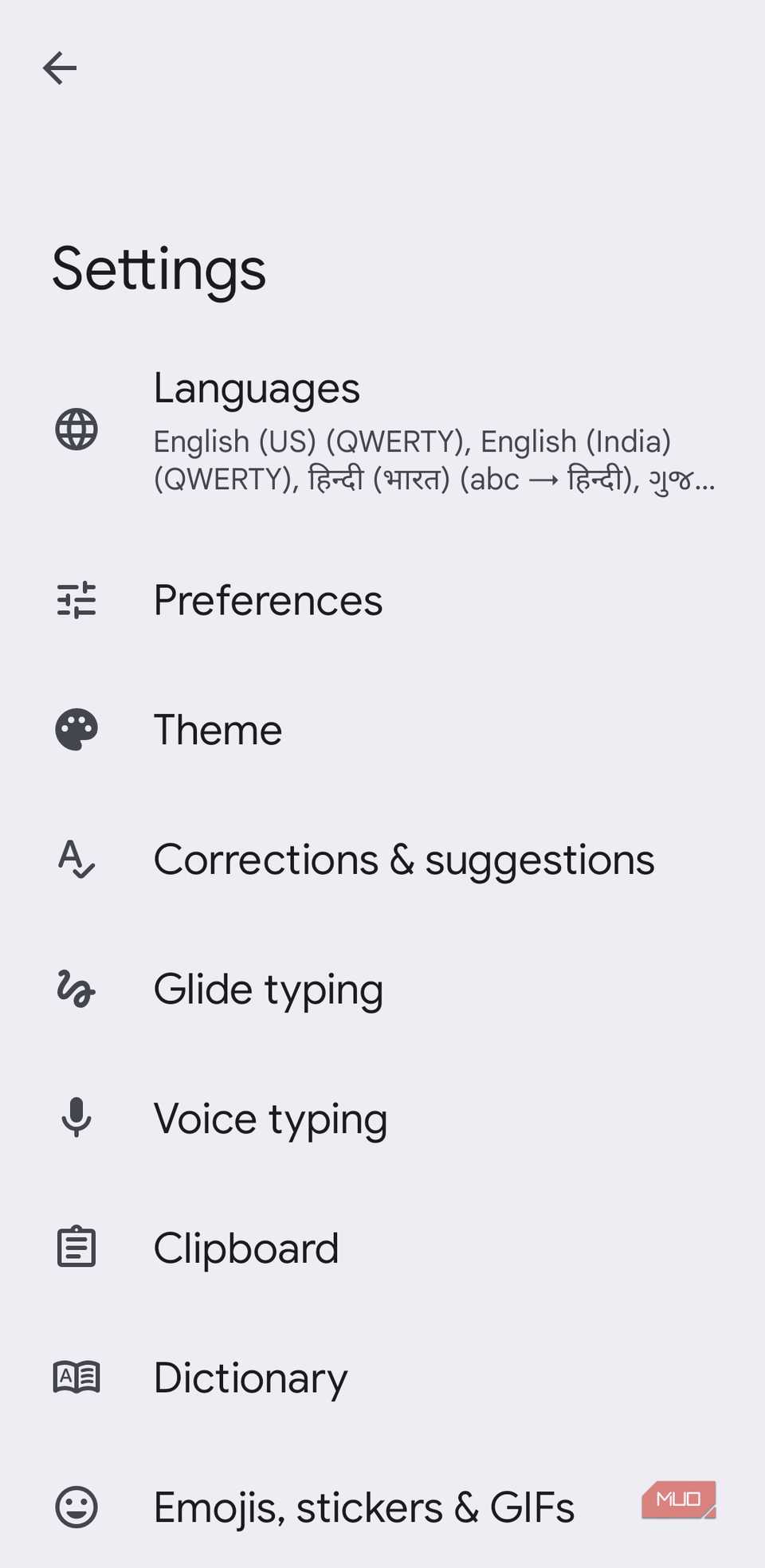This screenshot has height=1568, width=765.
Task: Click the microphone icon beside Voice typing
Action: 76,1118
